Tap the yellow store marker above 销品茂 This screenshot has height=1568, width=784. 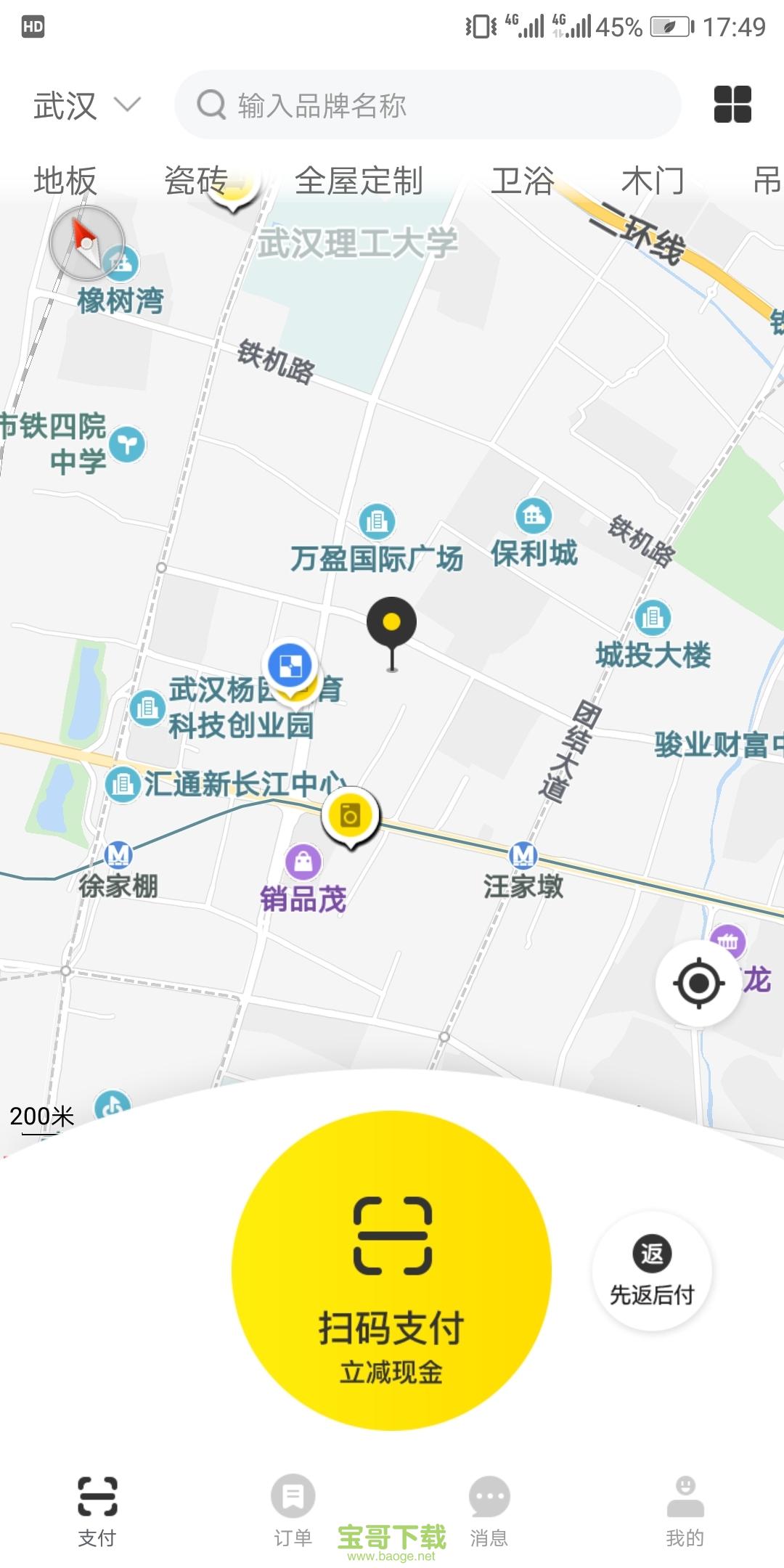(x=351, y=814)
